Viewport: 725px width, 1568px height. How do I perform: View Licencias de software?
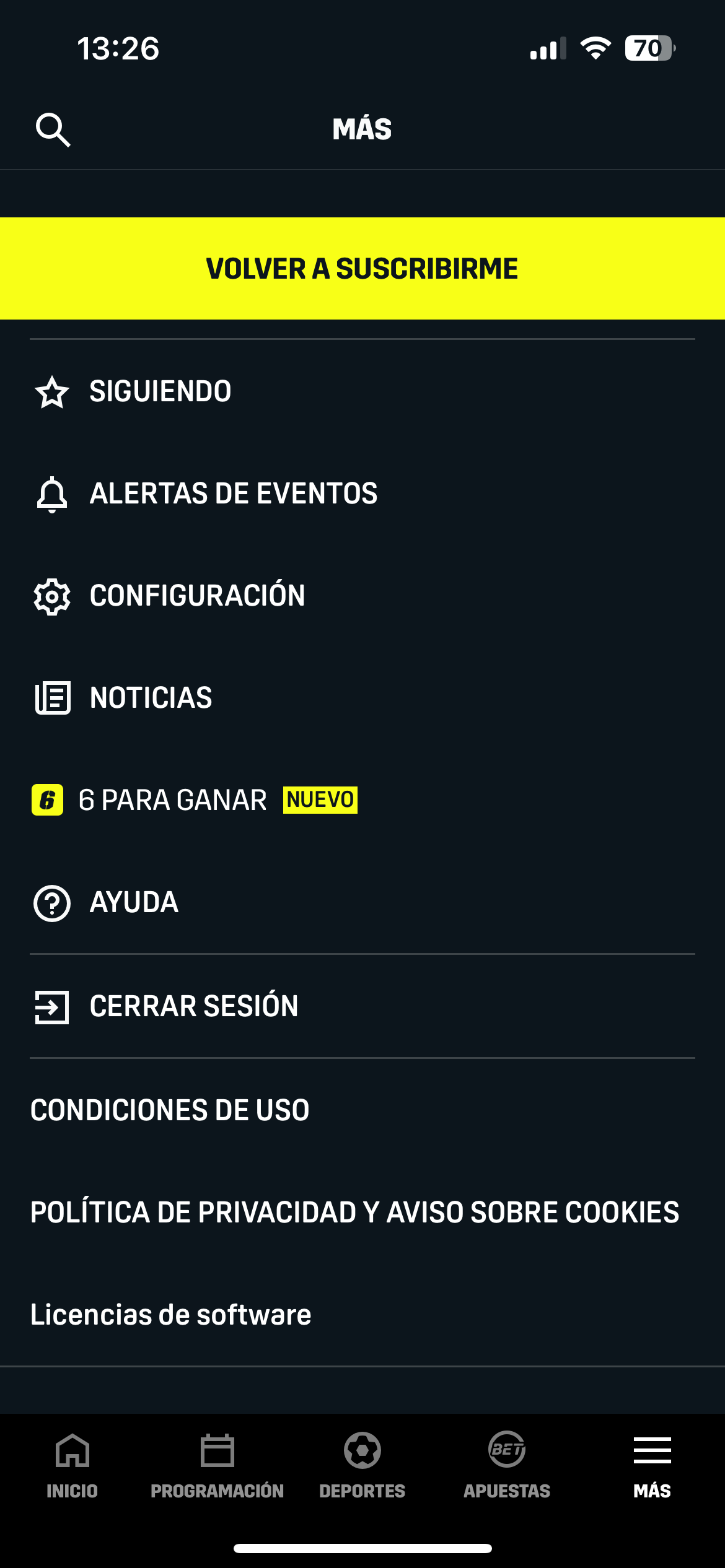point(171,1314)
